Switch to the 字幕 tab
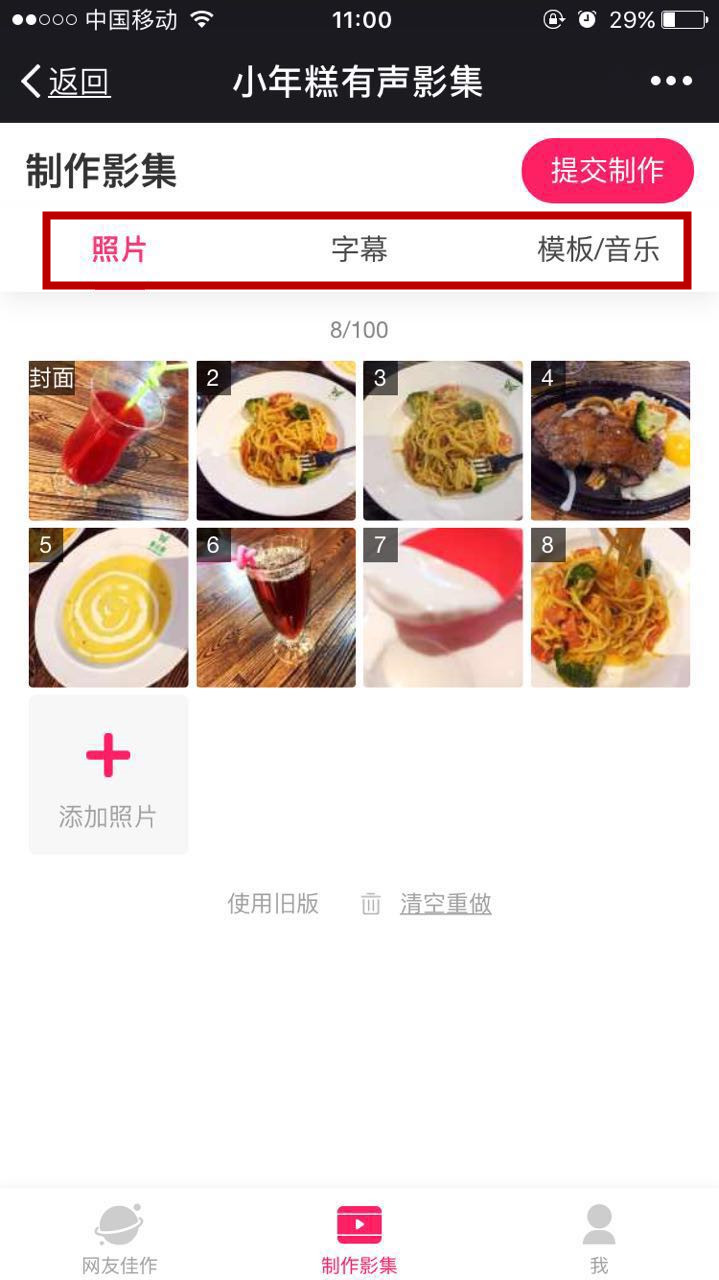 pos(359,250)
